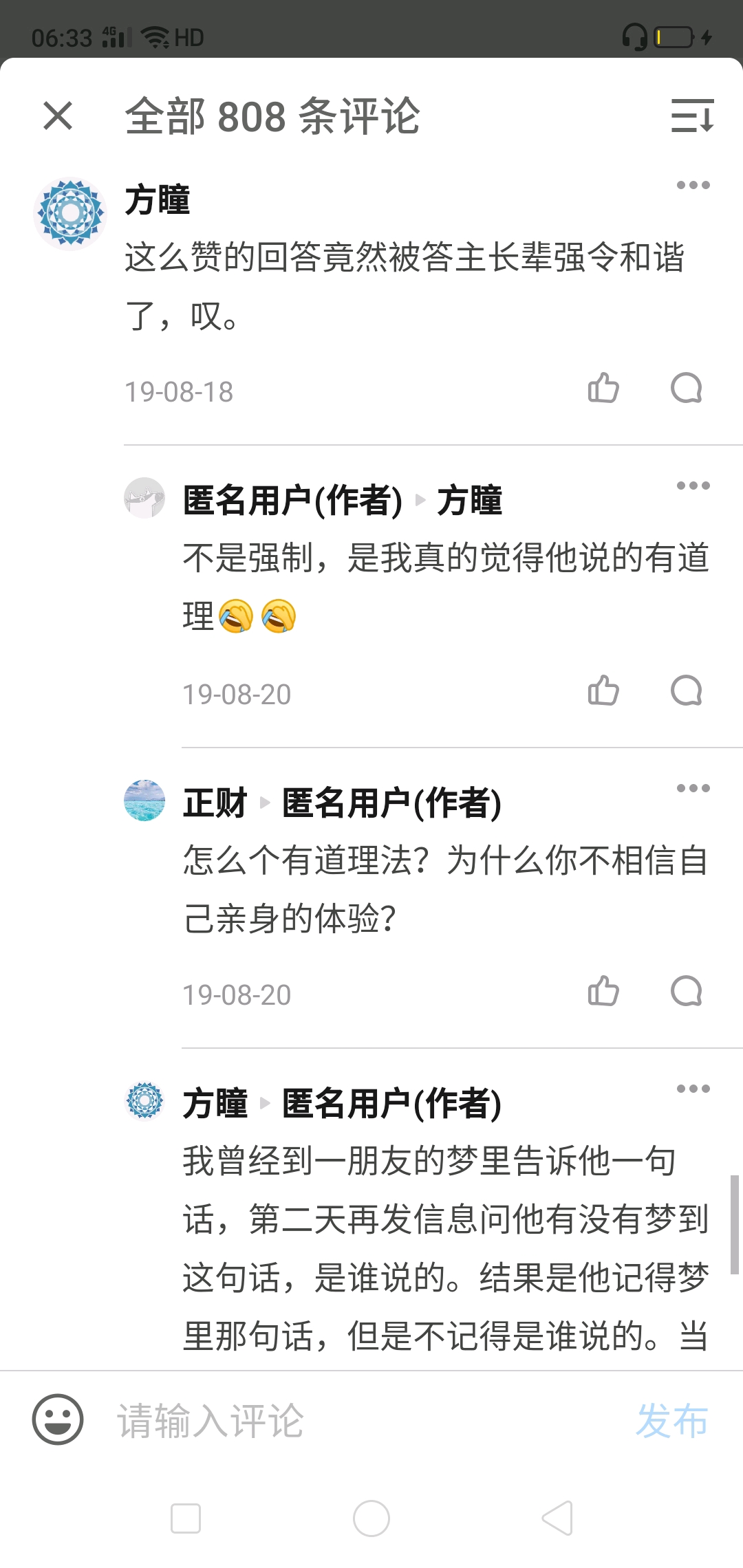Open 方瞳's profile avatar on top comment
The image size is (743, 1568).
point(70,213)
